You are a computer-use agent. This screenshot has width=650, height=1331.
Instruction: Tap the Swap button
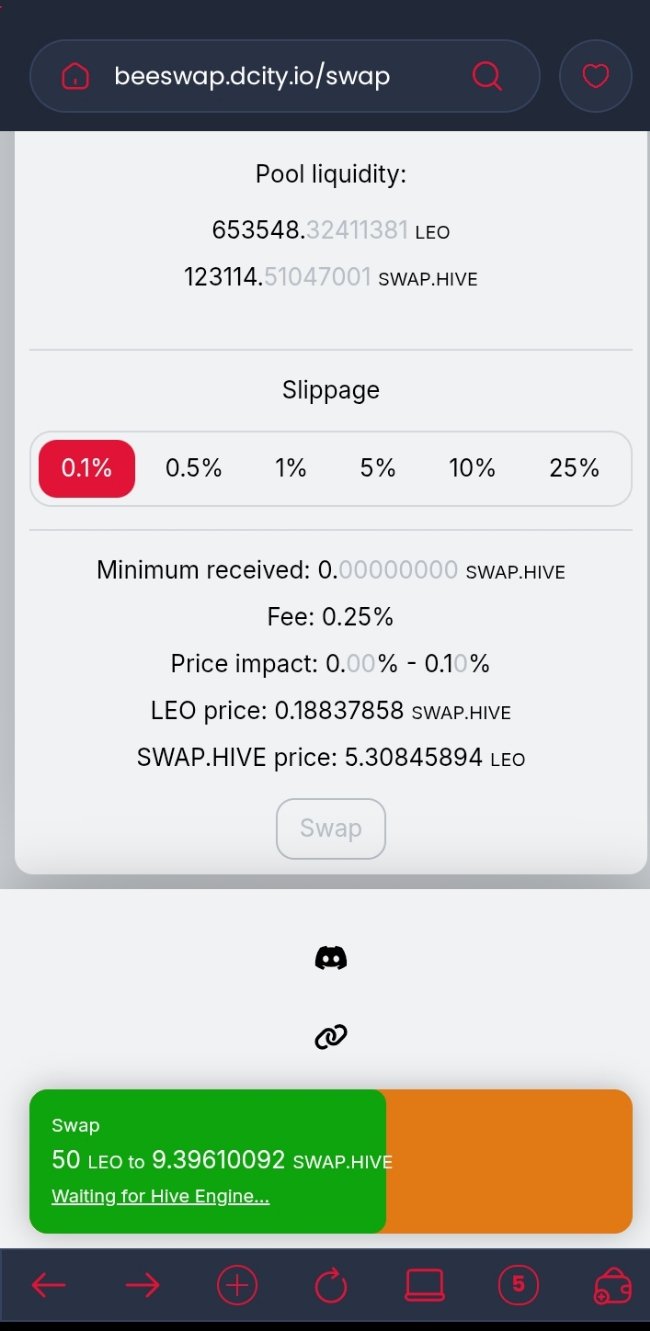(x=331, y=828)
